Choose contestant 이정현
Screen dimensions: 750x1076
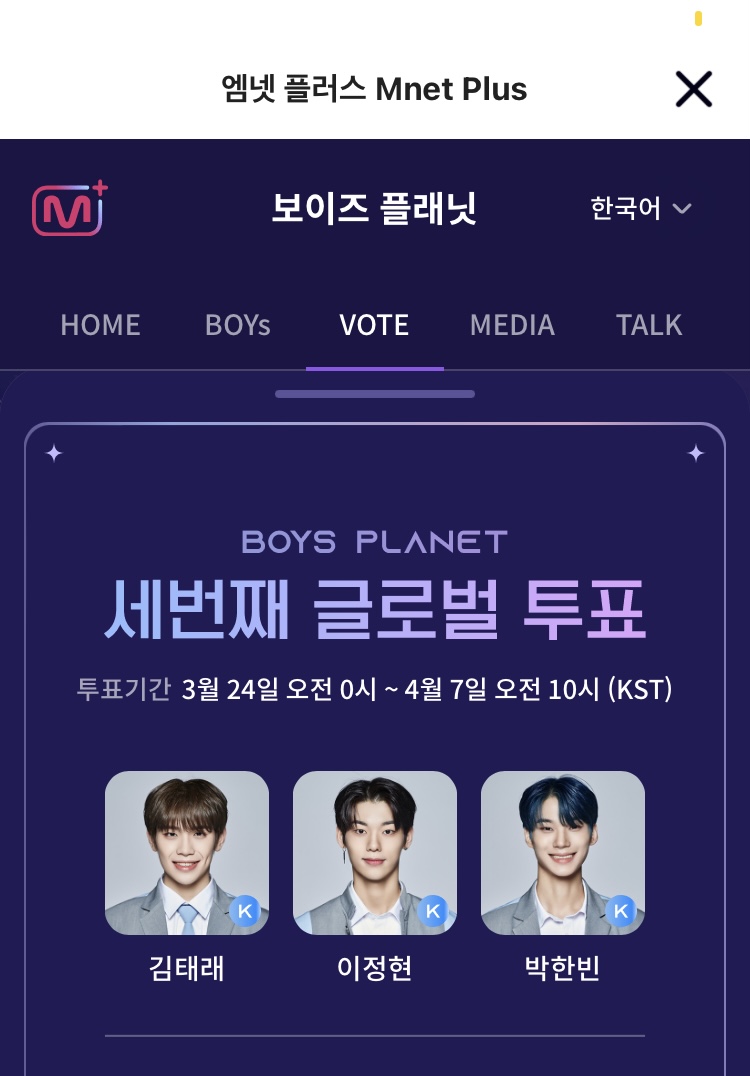tap(375, 853)
